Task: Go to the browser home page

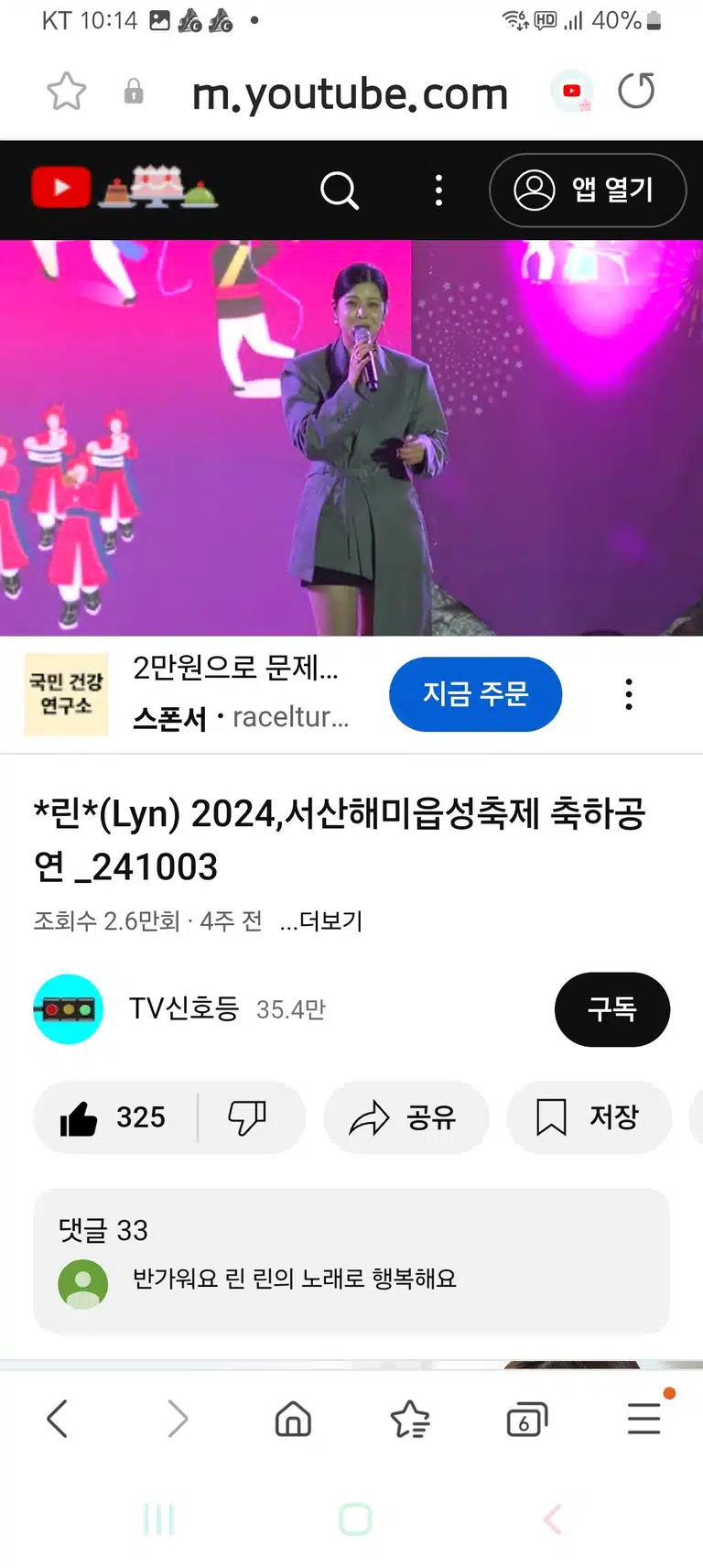Action: pyautogui.click(x=293, y=1420)
